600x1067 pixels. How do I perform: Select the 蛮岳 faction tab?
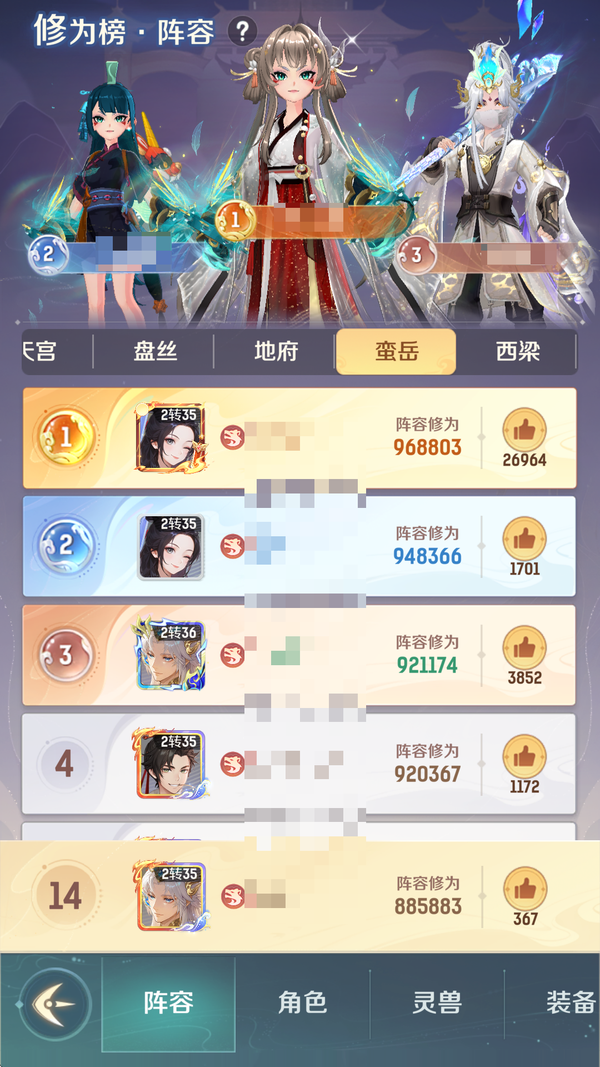click(x=396, y=352)
